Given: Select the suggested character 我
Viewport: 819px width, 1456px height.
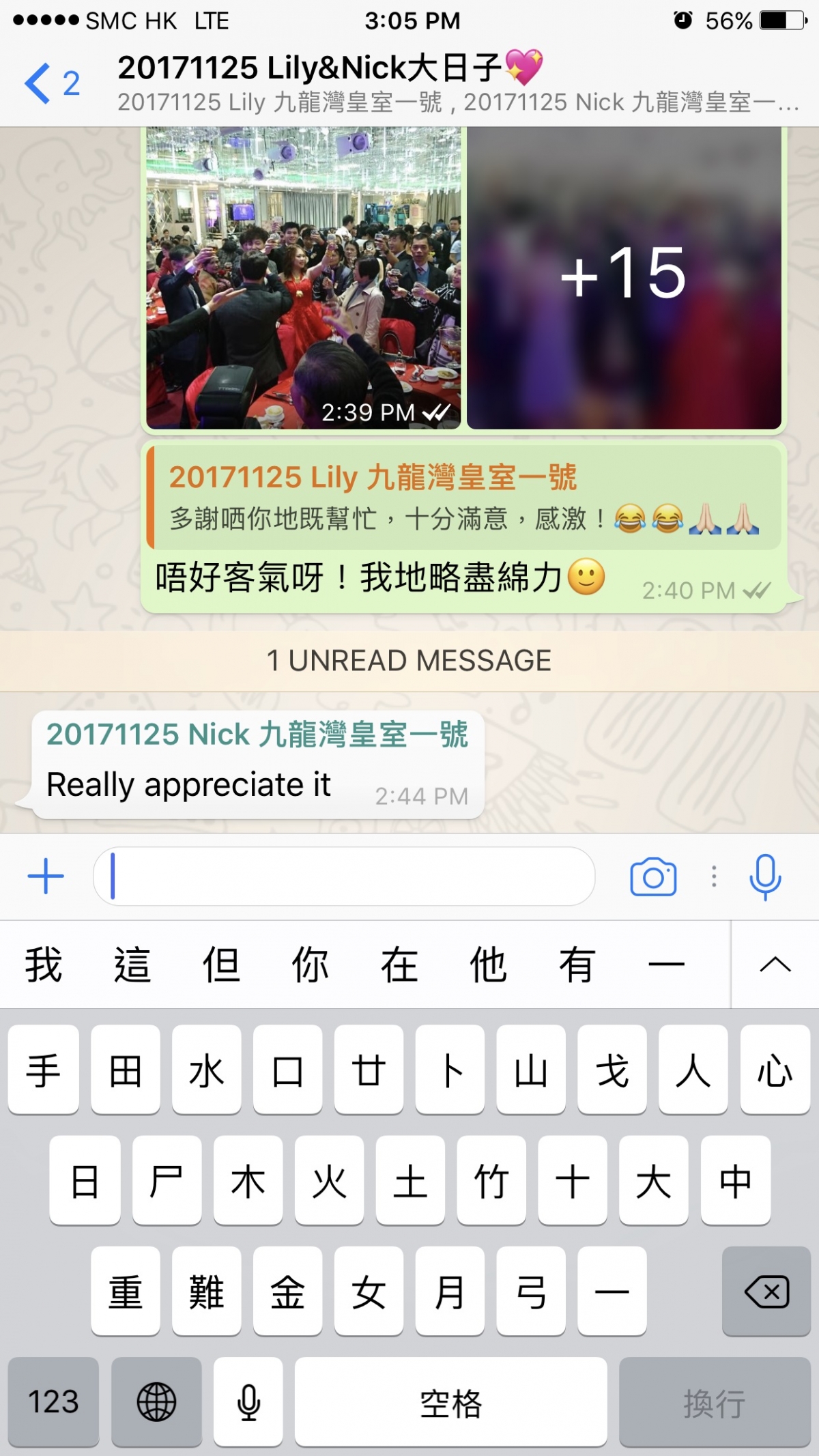Looking at the screenshot, I should tap(44, 965).
